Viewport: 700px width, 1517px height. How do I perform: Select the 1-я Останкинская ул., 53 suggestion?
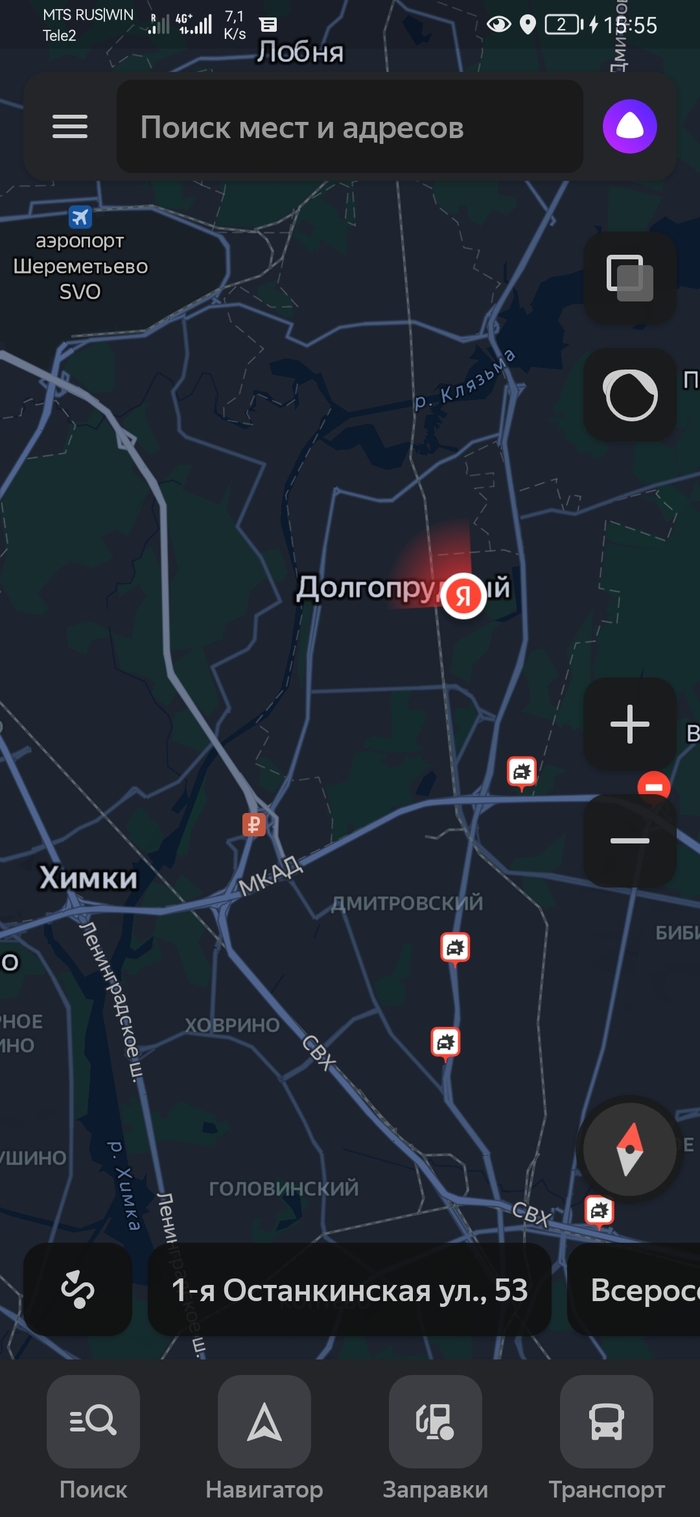tap(350, 1290)
